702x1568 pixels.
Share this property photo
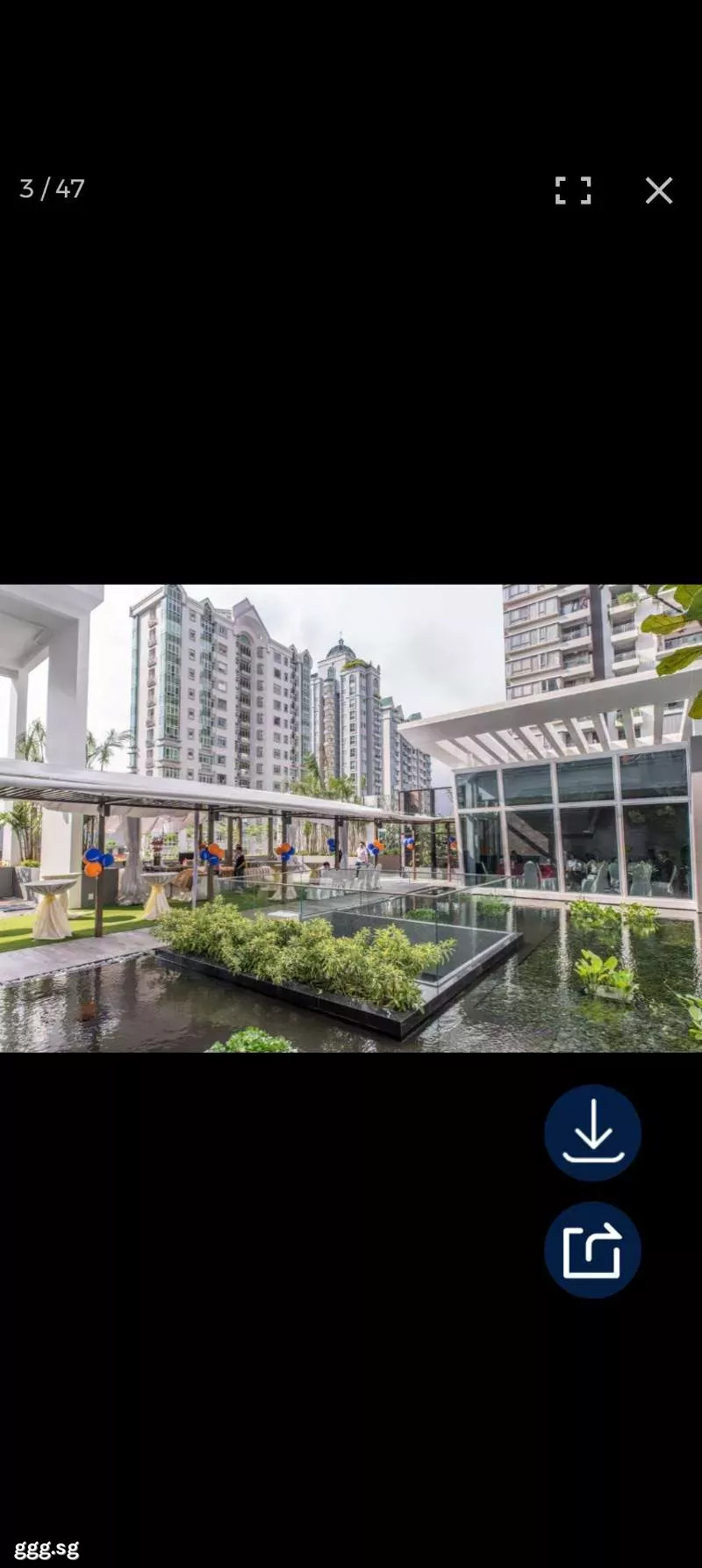click(592, 1250)
